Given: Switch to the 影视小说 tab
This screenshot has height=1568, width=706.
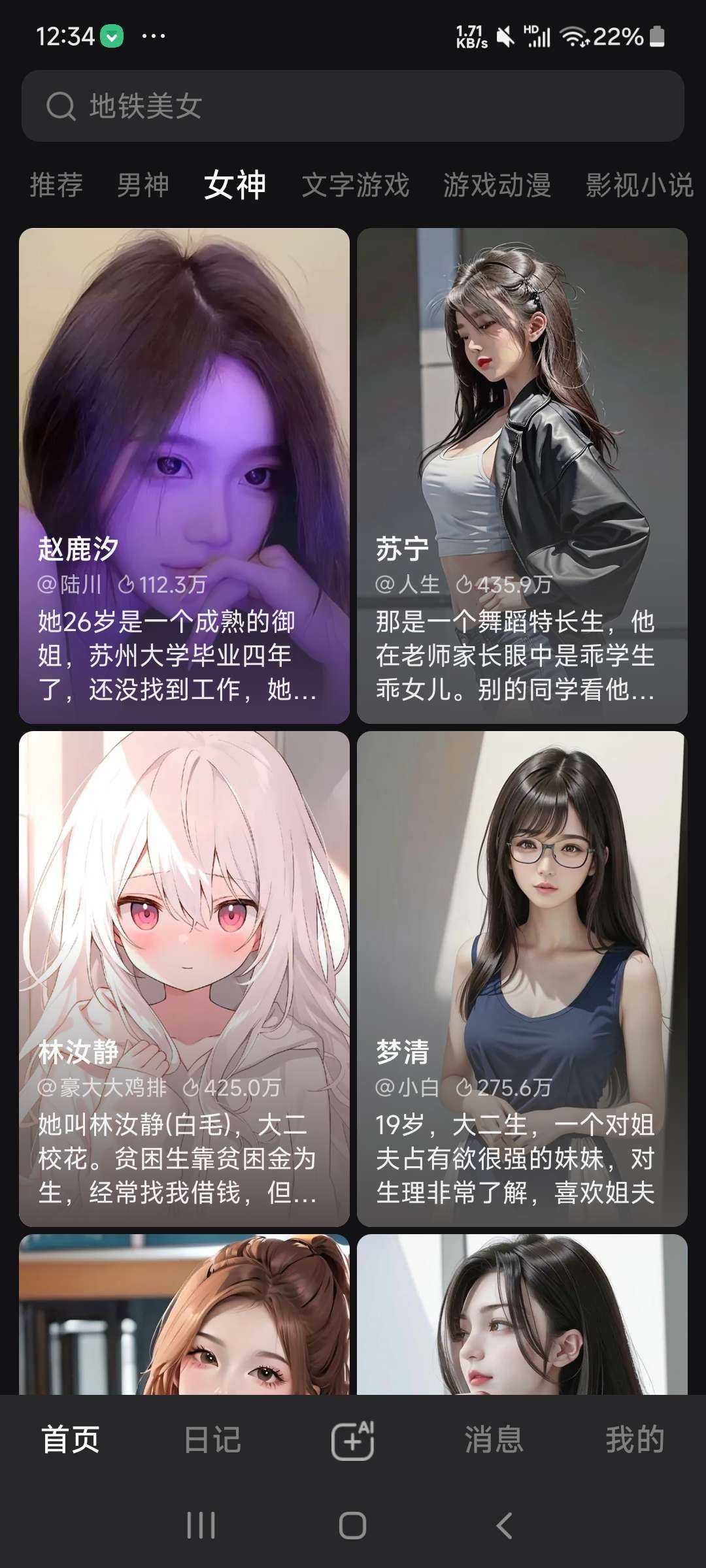Looking at the screenshot, I should [639, 185].
